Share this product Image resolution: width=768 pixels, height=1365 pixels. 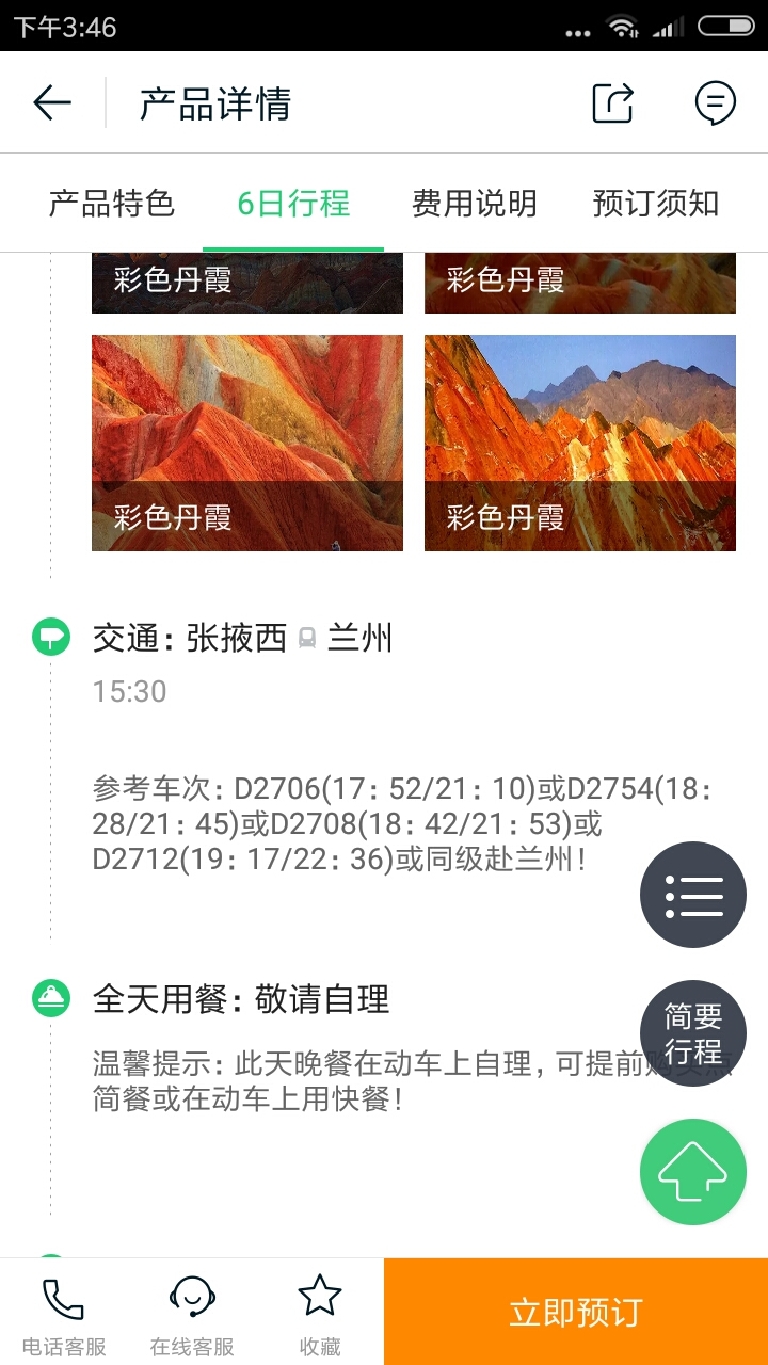613,103
